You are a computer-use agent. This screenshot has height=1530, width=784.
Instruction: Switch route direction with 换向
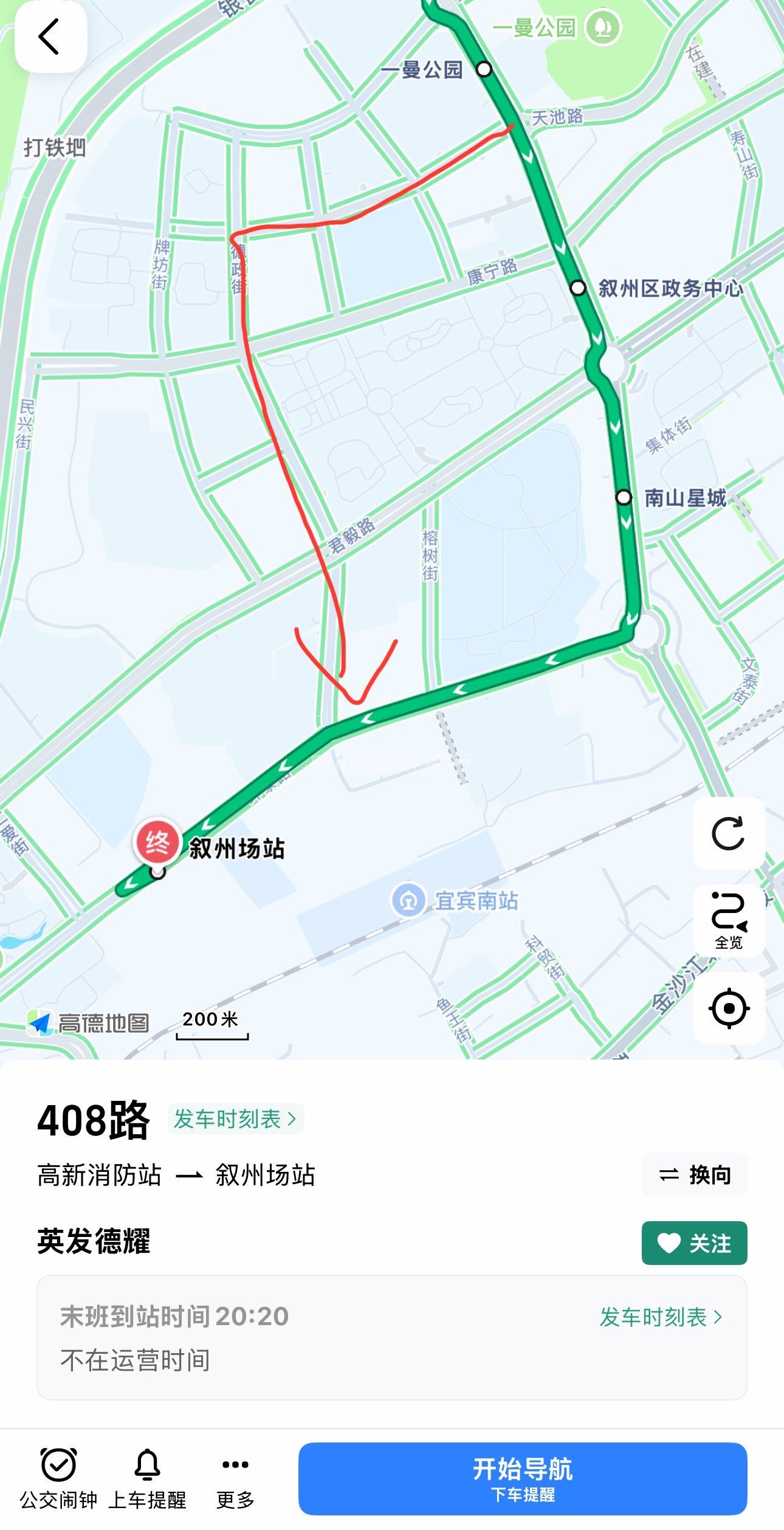[694, 1175]
